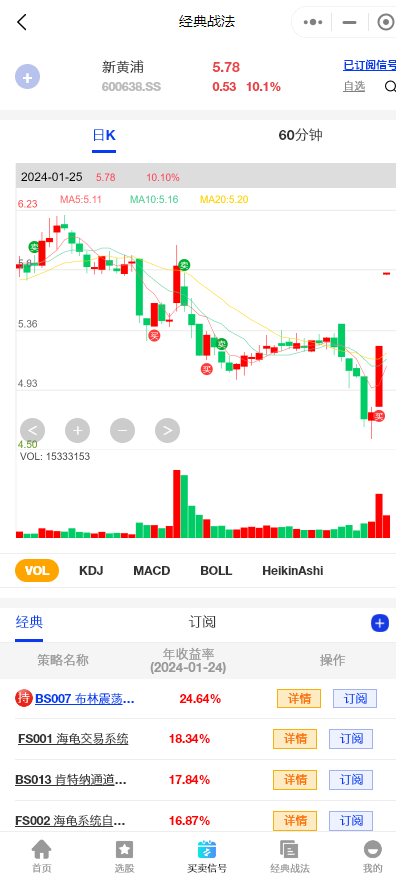This screenshot has height=879, width=396.
Task: Tap the blue plus next to 新黄浦
Action: tap(27, 77)
